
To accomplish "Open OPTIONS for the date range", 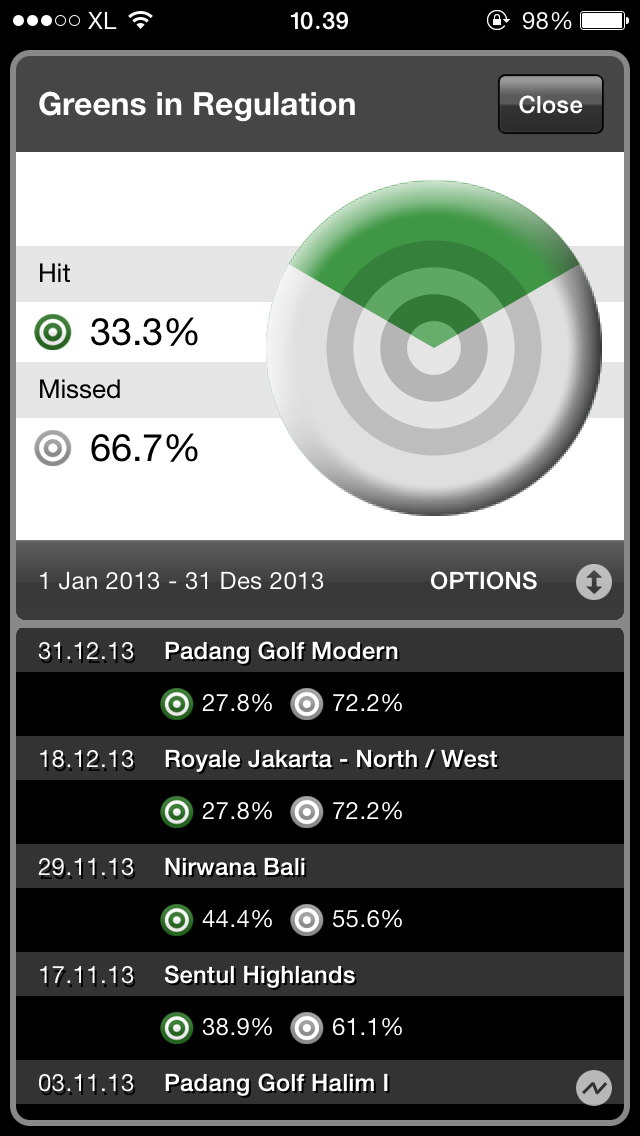I will coord(483,581).
